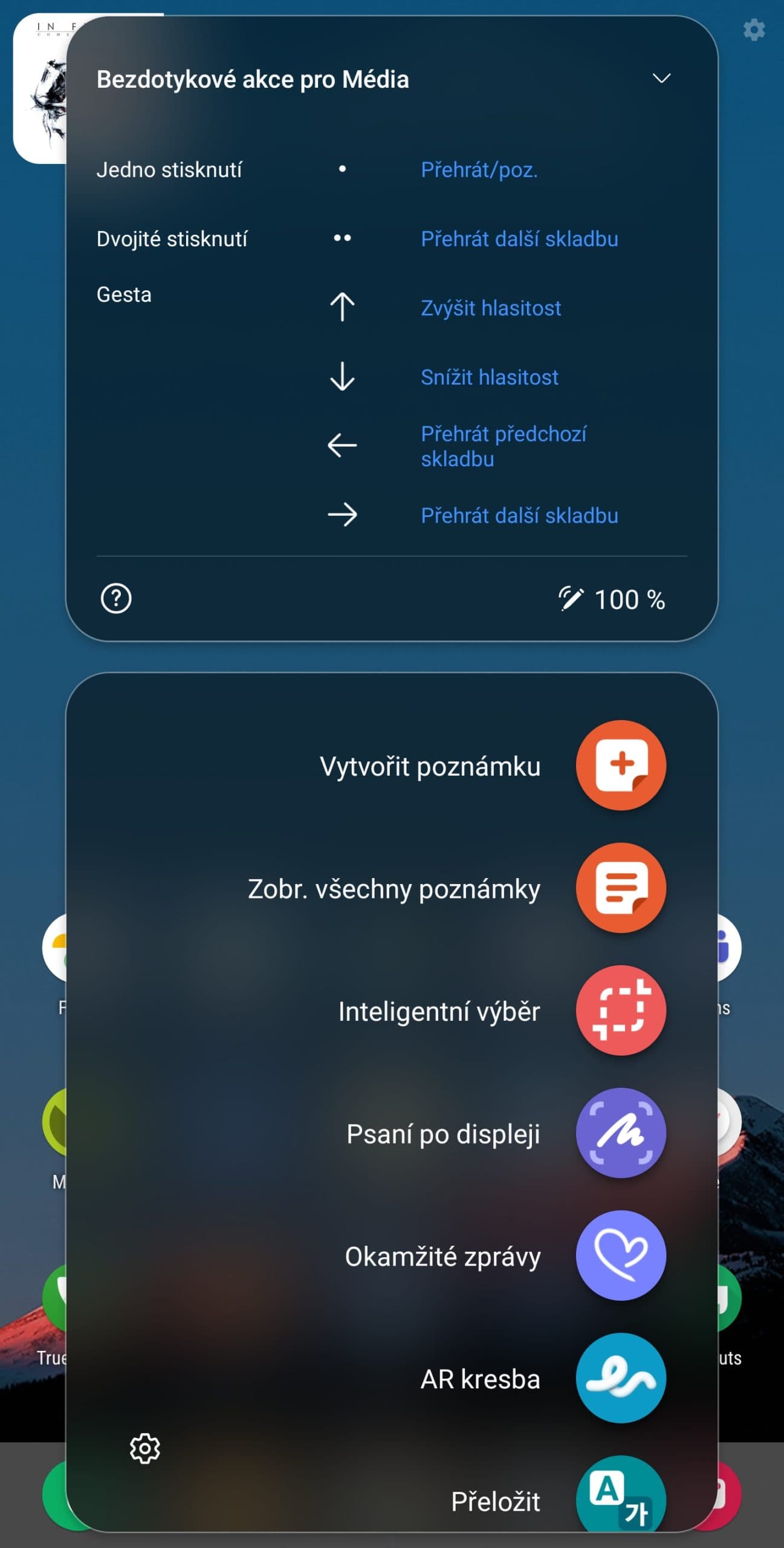Open widget settings via the top-right gear

(754, 30)
